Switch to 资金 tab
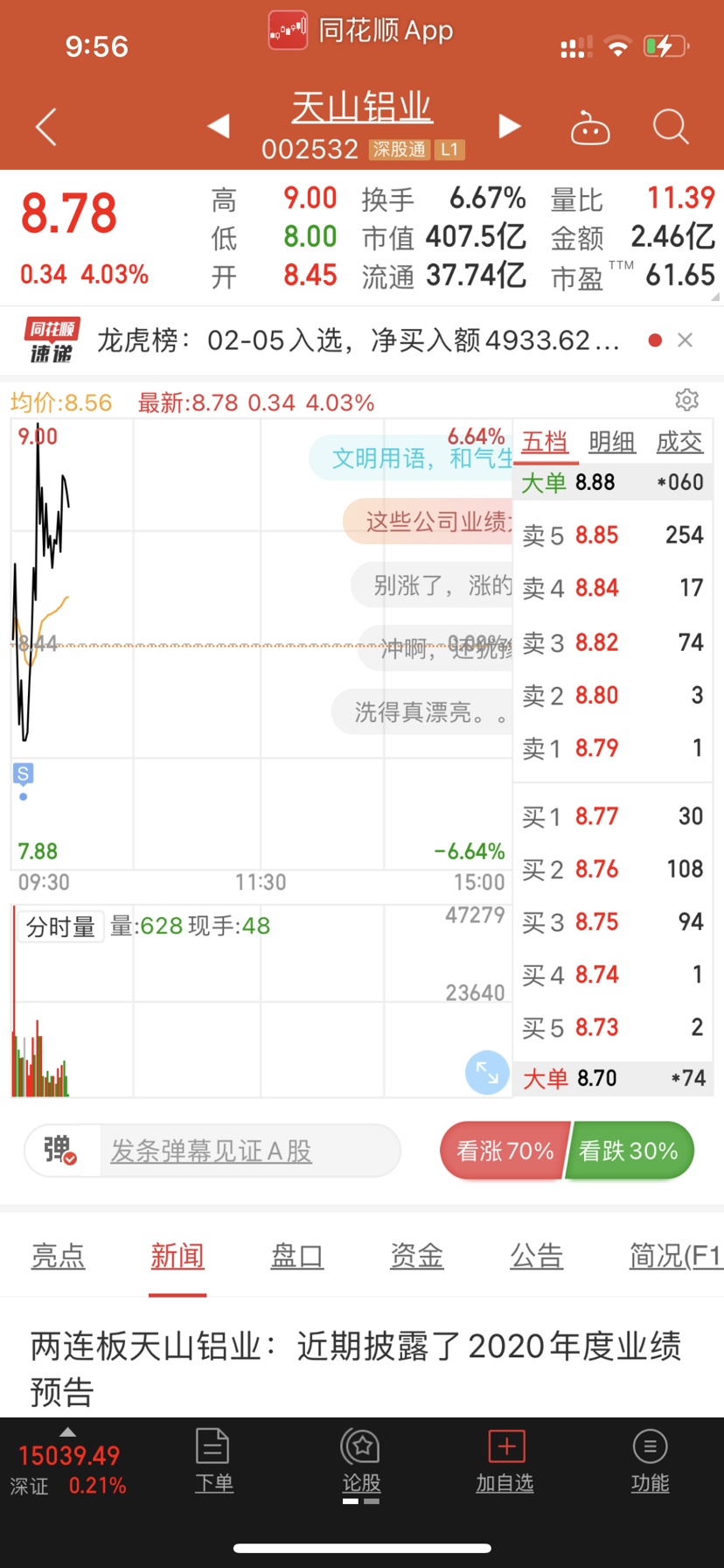This screenshot has width=724, height=1568. pos(417,1256)
